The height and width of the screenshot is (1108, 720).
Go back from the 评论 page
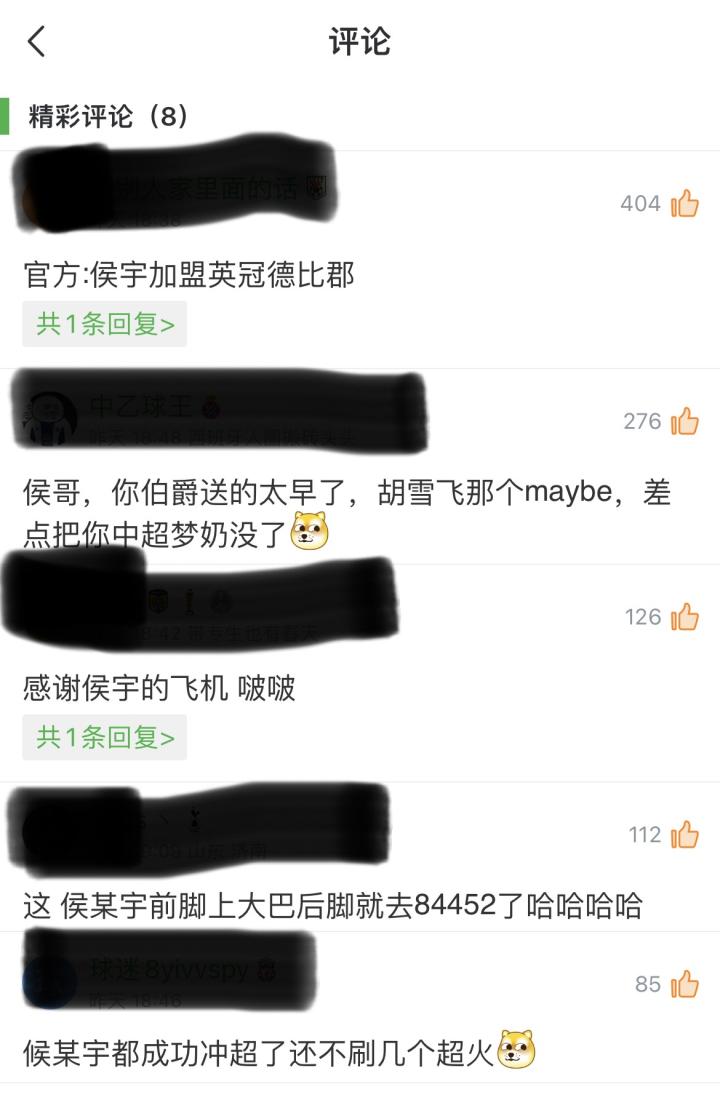pos(37,42)
